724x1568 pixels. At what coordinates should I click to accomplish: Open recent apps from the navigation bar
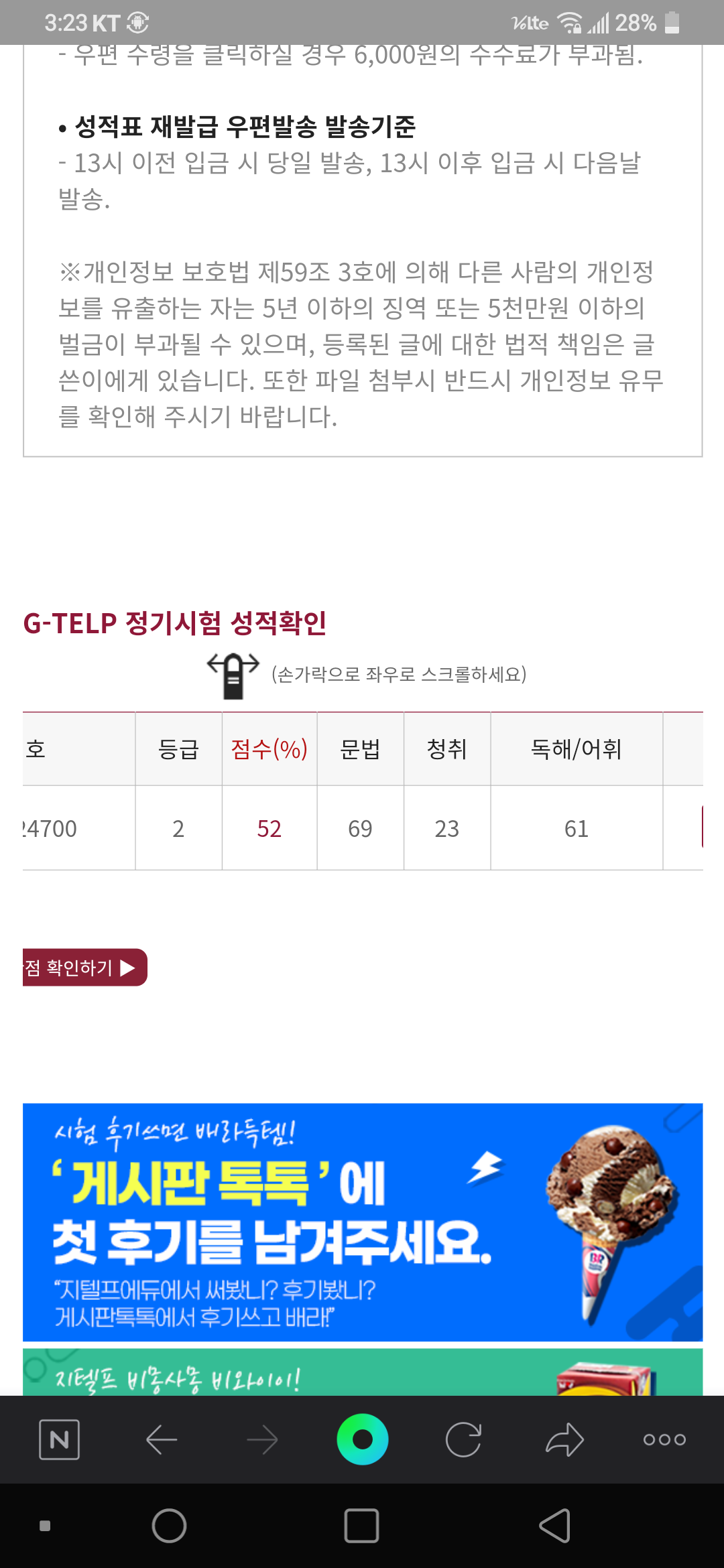[362, 1526]
